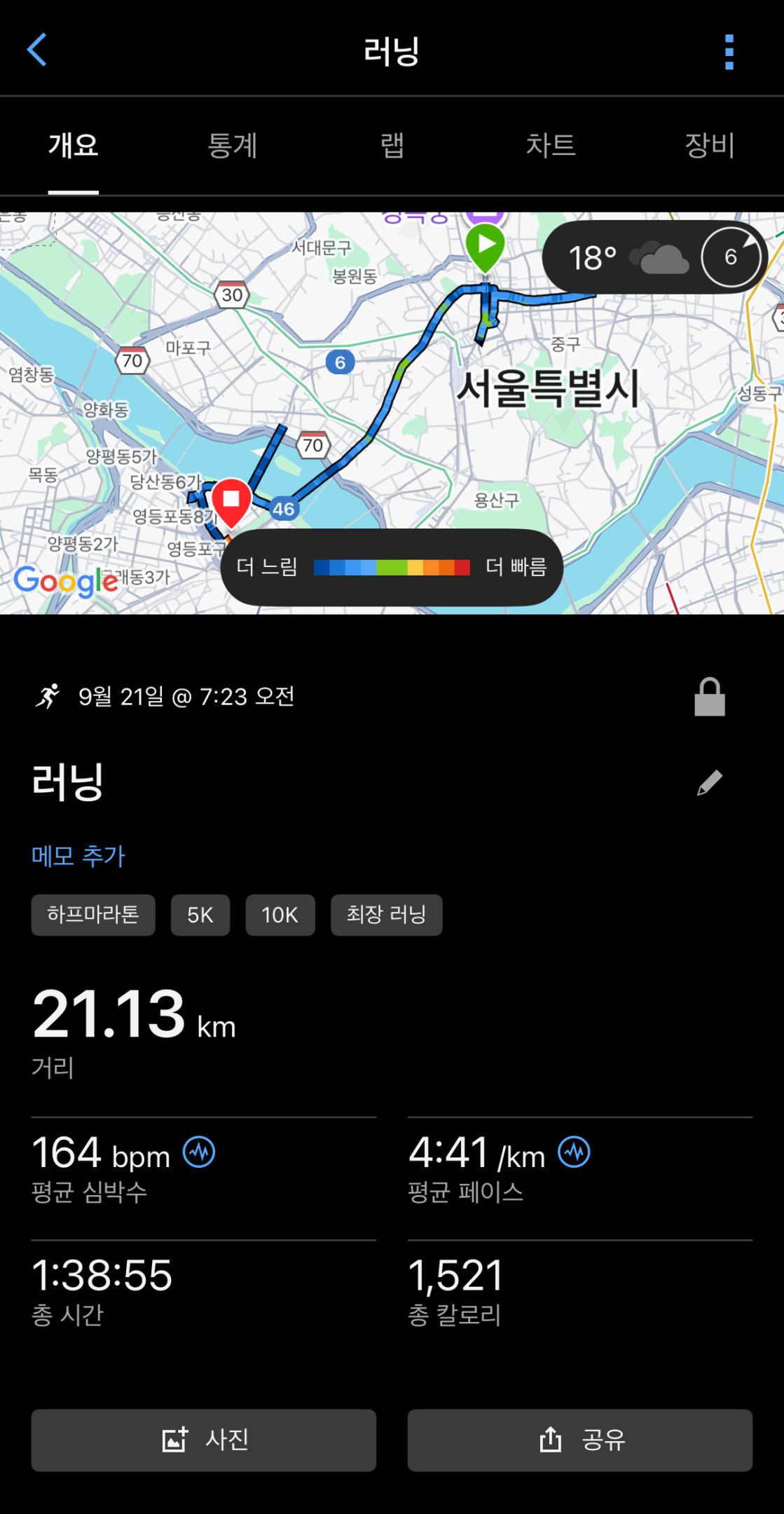Select the 하프마라톤 chip
The width and height of the screenshot is (784, 1514).
pyautogui.click(x=93, y=915)
